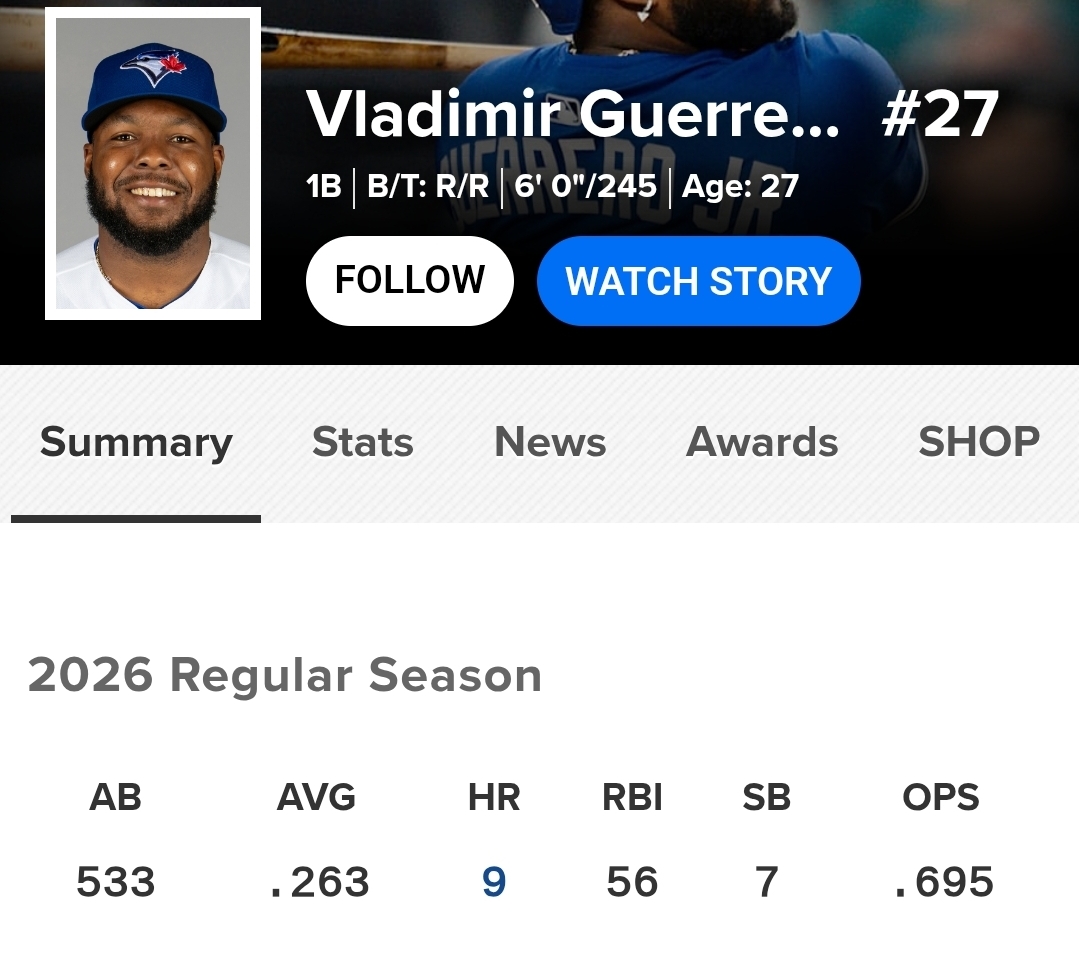Image resolution: width=1079 pixels, height=960 pixels.
Task: Open the News tab
Action: coord(551,442)
